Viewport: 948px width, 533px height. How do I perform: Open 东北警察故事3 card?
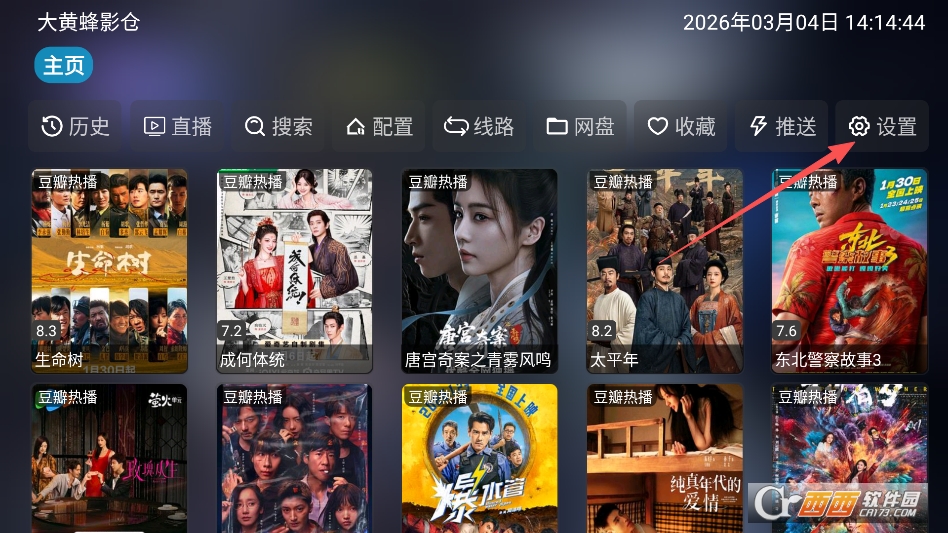coord(850,270)
